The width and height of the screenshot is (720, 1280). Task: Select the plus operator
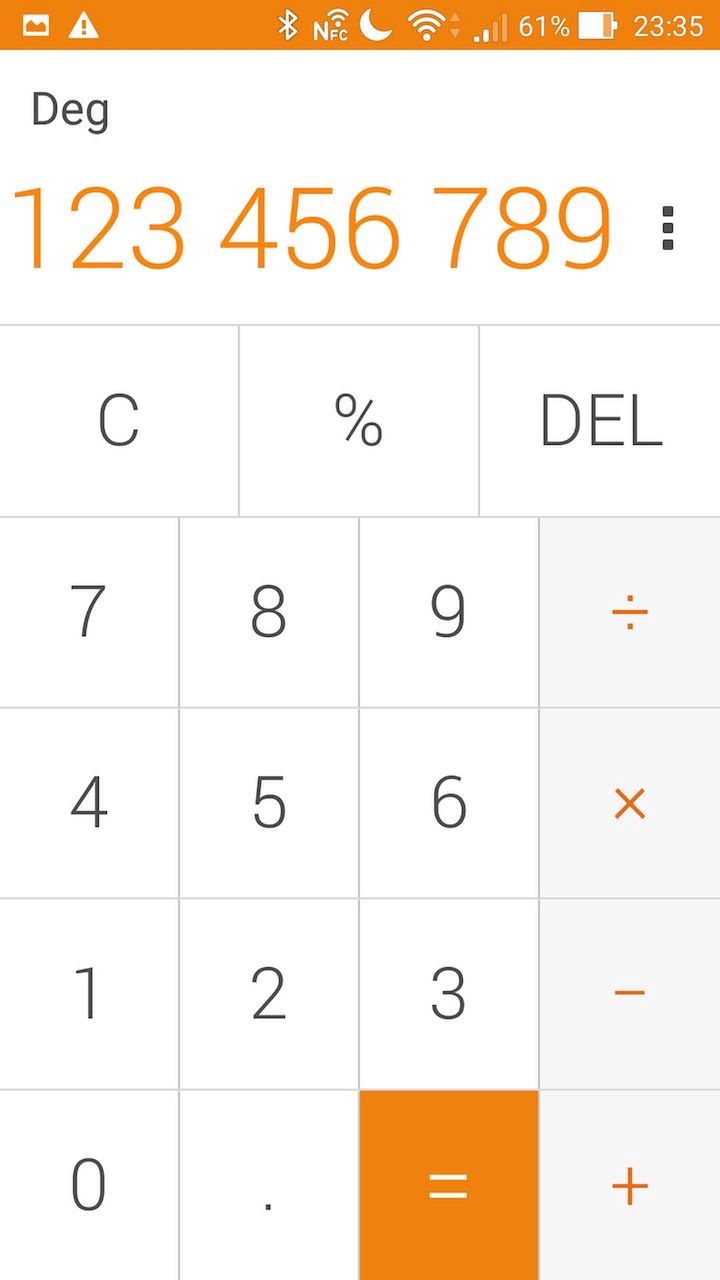(x=630, y=1185)
